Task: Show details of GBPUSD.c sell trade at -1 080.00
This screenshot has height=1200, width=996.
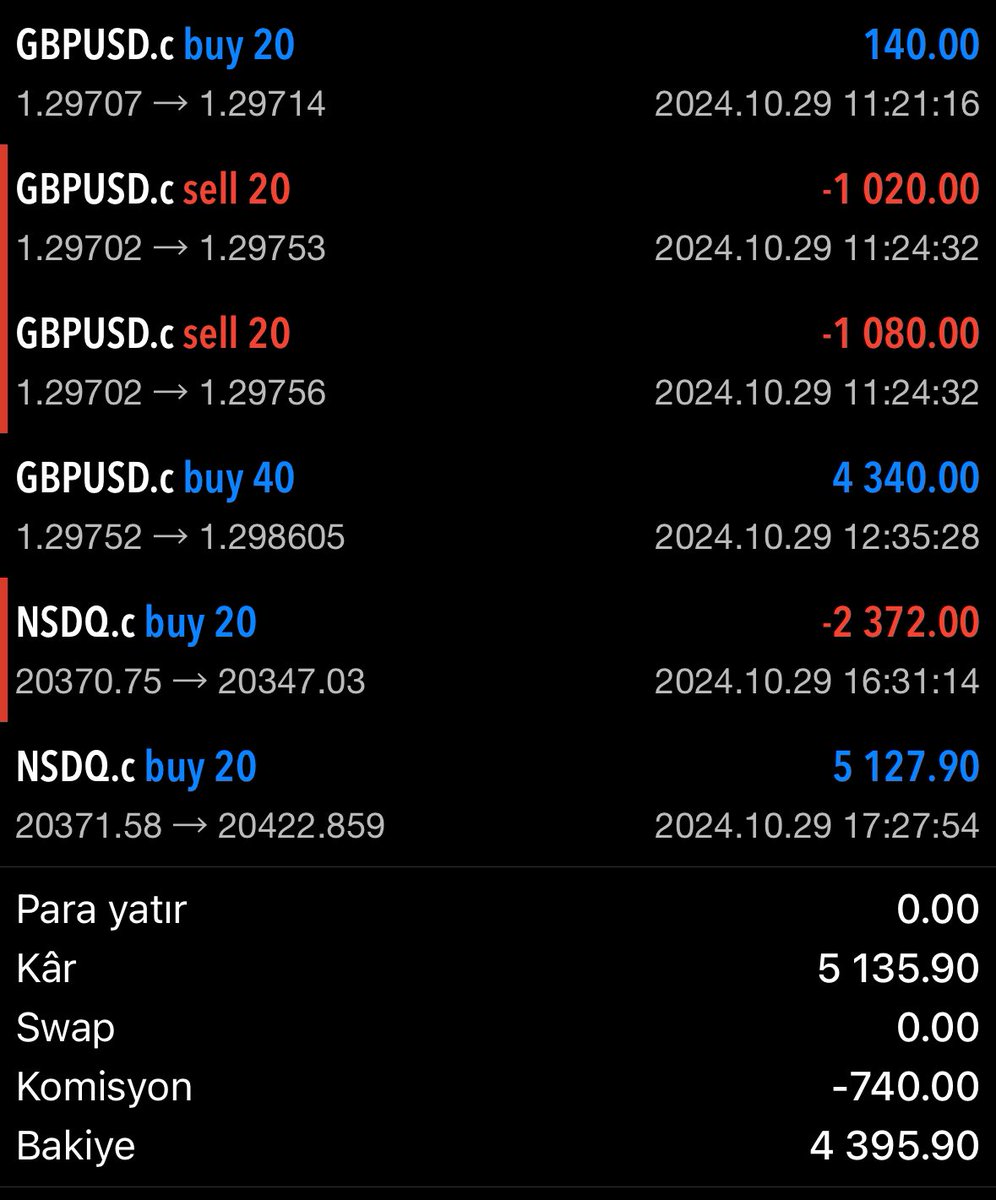Action: tap(498, 361)
